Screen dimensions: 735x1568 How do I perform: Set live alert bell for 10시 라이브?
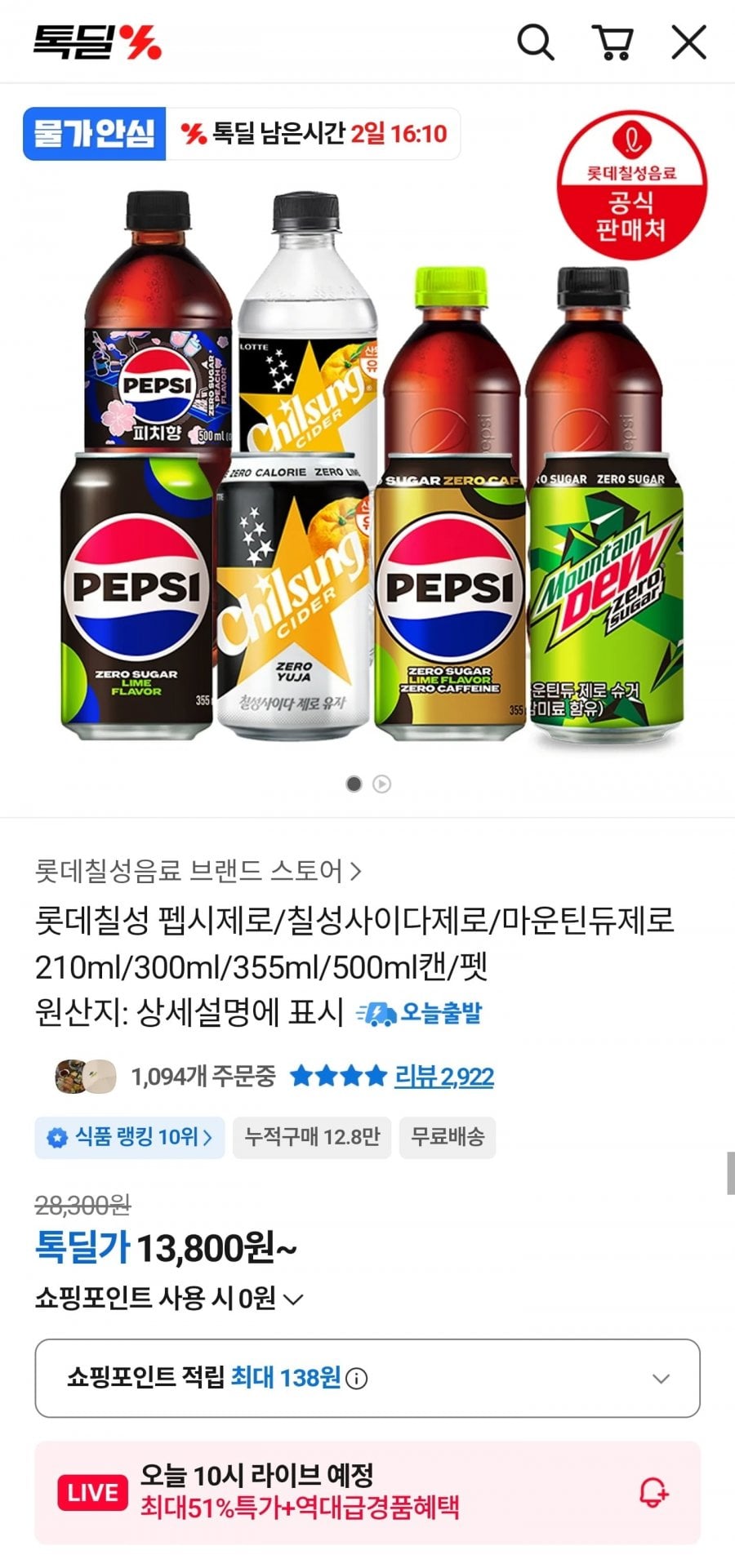653,1492
